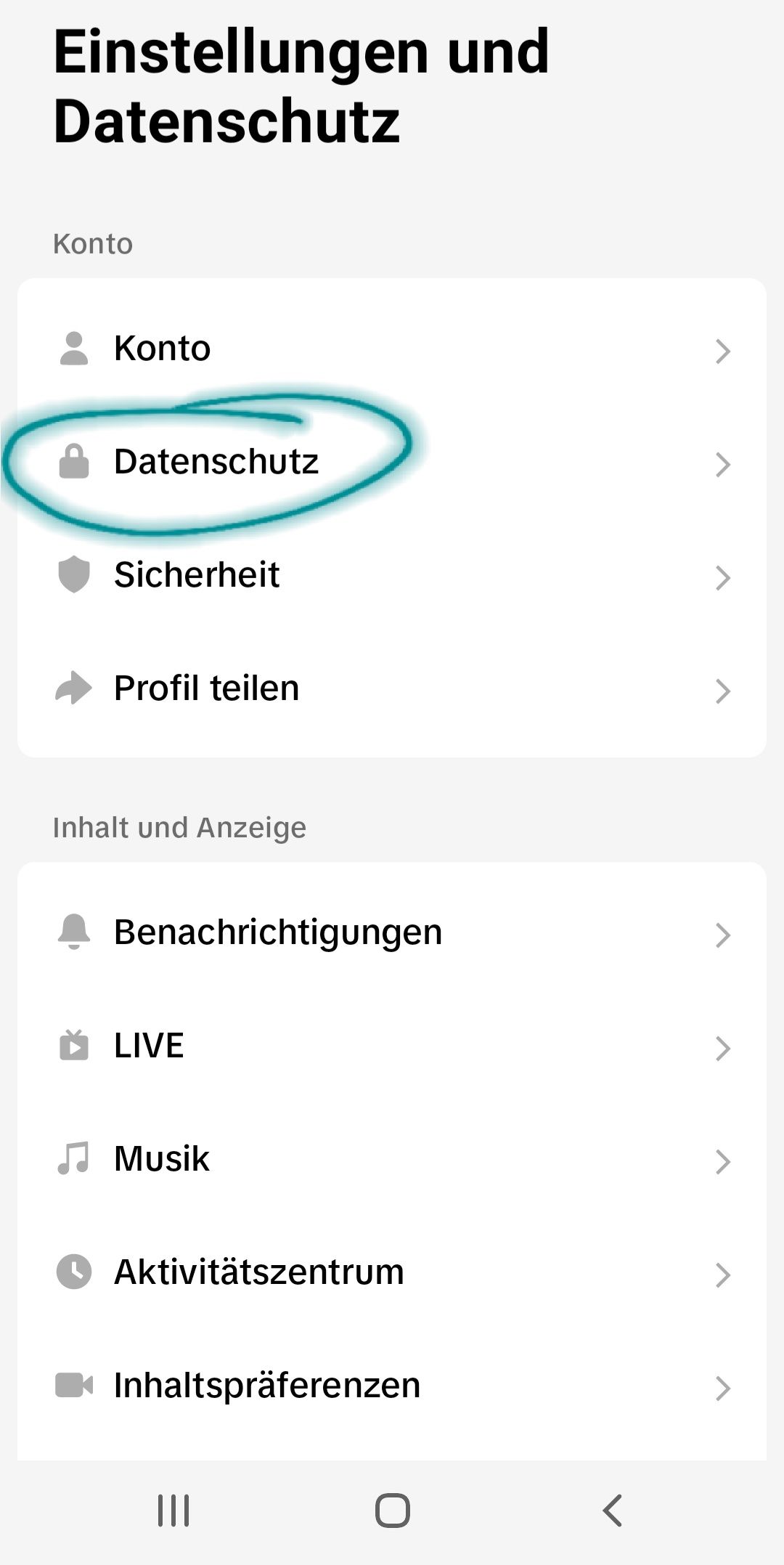This screenshot has height=1565, width=784.
Task: Open the Konto settings row
Action: coord(392,349)
